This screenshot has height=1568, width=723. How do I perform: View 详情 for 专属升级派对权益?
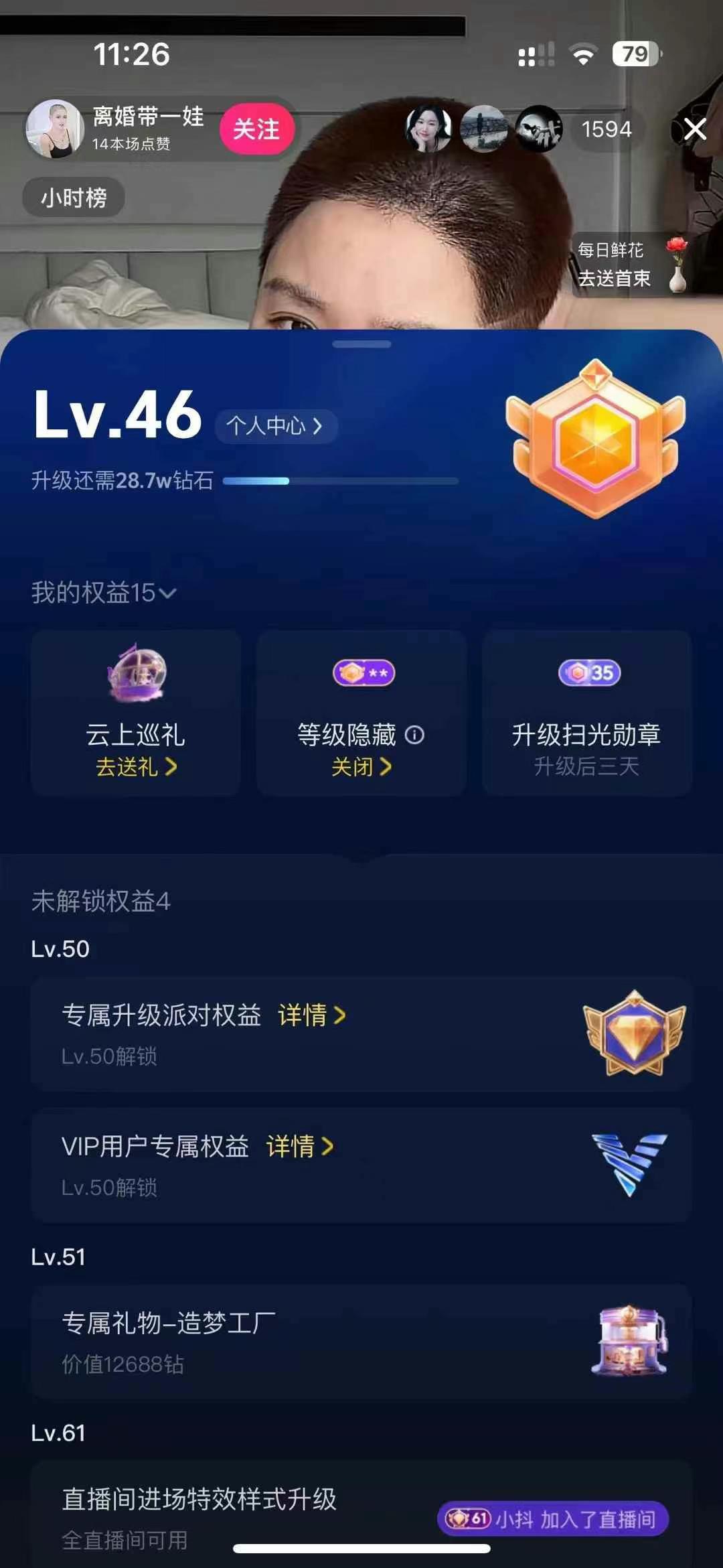tap(312, 1015)
